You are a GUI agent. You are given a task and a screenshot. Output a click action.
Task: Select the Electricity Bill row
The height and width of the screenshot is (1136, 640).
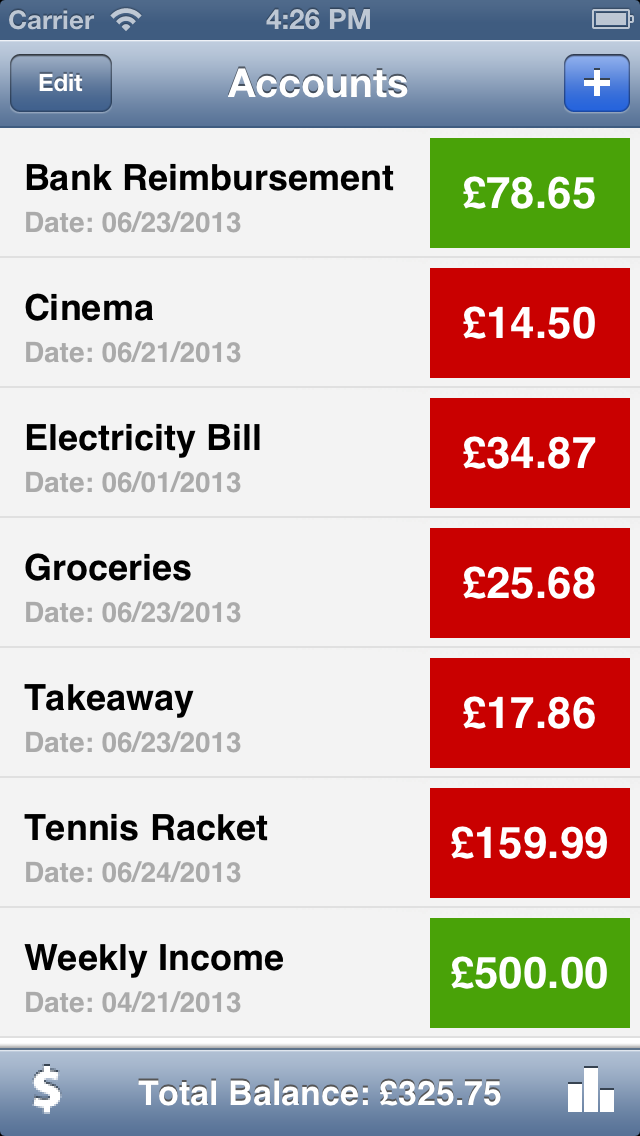[320, 453]
